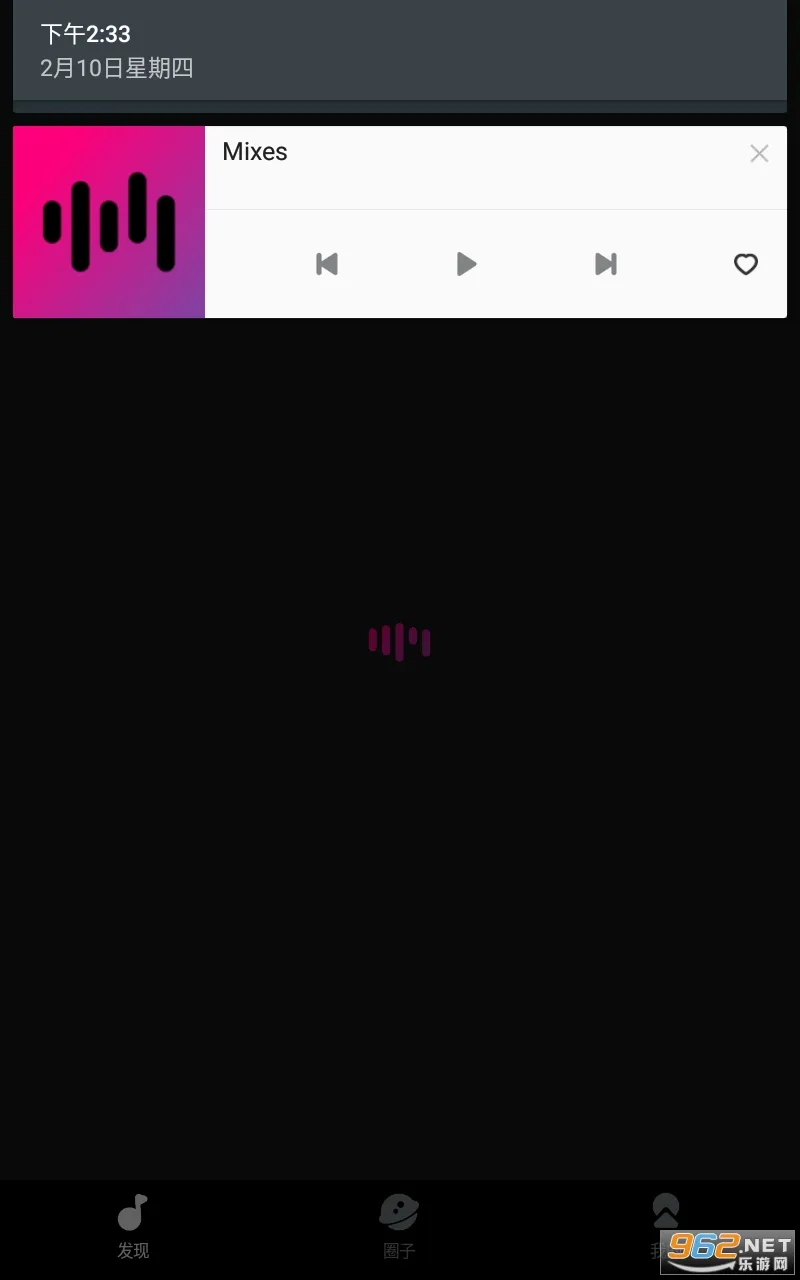
Task: Skip to the previous track
Action: click(327, 264)
